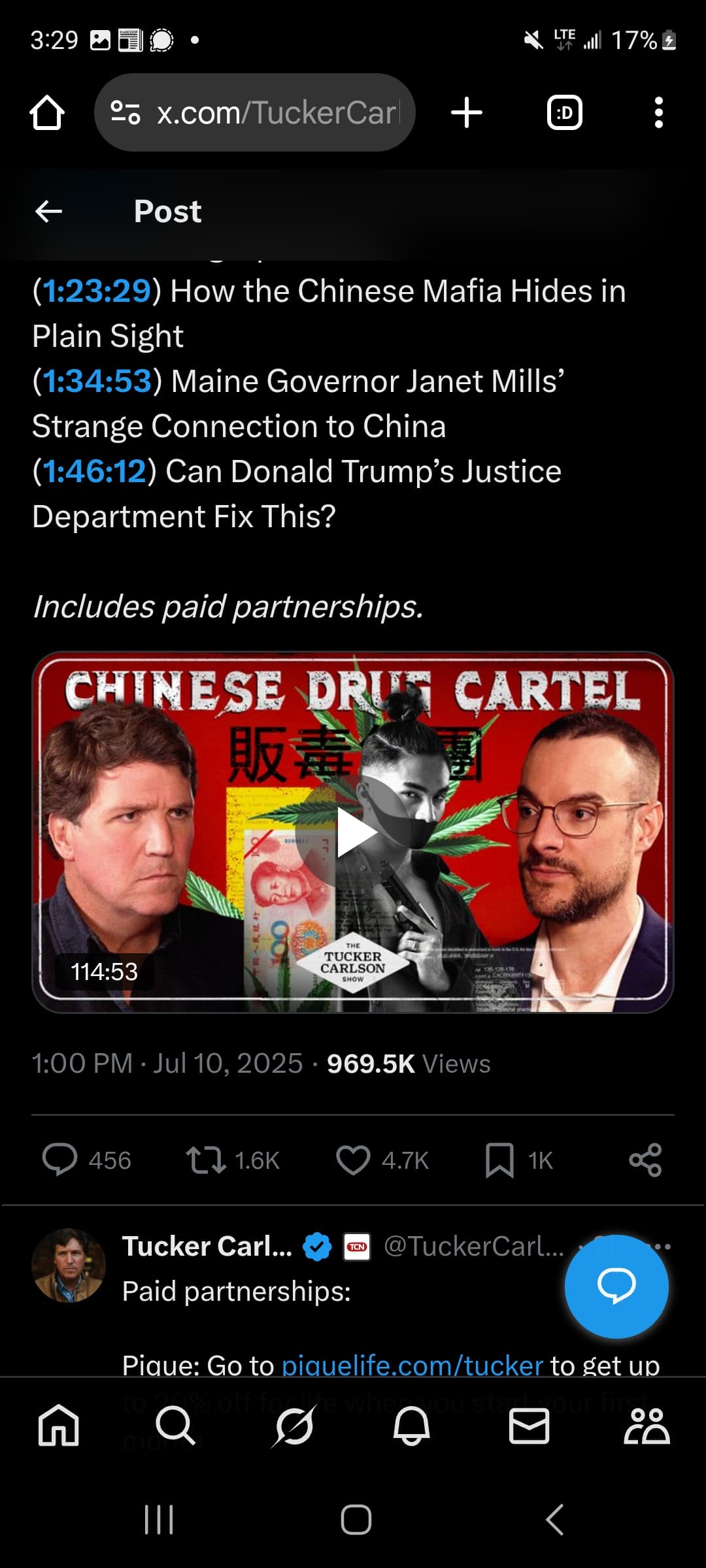The width and height of the screenshot is (706, 1568).
Task: Jump to timestamp 1:23:29
Action: 97,291
